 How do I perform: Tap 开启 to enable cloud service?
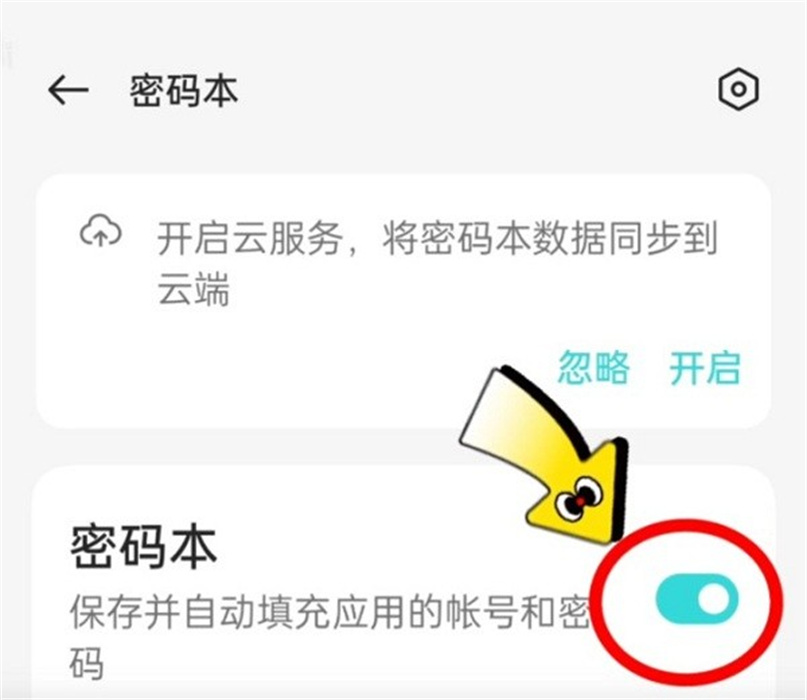705,368
